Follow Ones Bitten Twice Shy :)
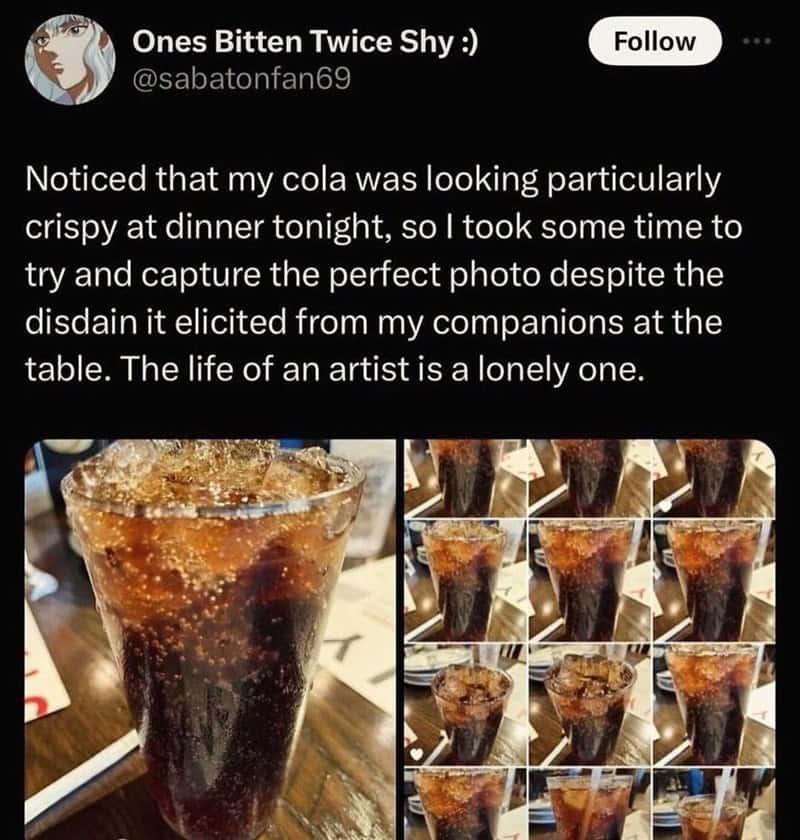800x840 pixels. tap(654, 42)
